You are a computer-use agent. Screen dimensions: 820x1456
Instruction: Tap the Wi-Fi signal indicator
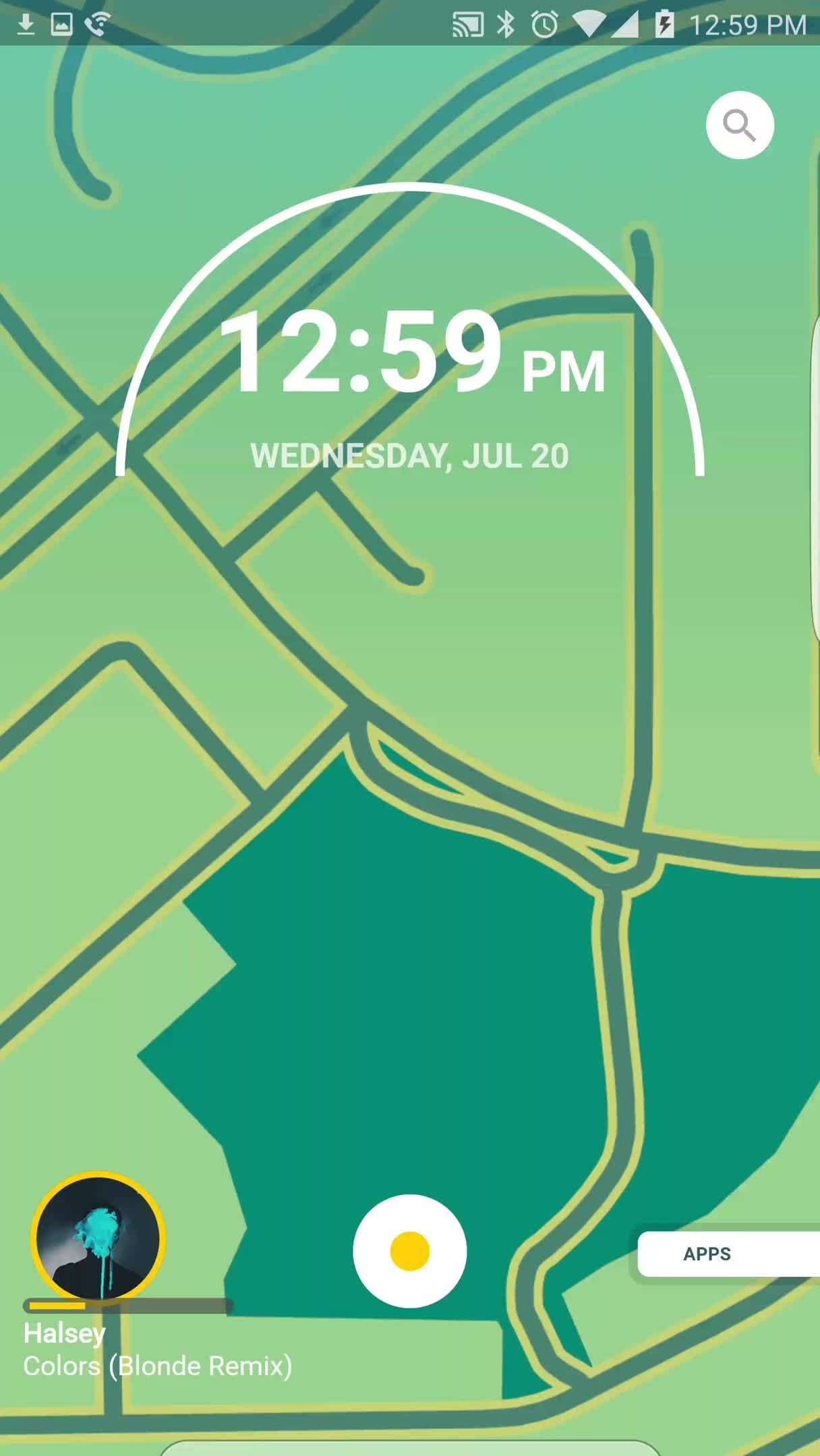[588, 22]
